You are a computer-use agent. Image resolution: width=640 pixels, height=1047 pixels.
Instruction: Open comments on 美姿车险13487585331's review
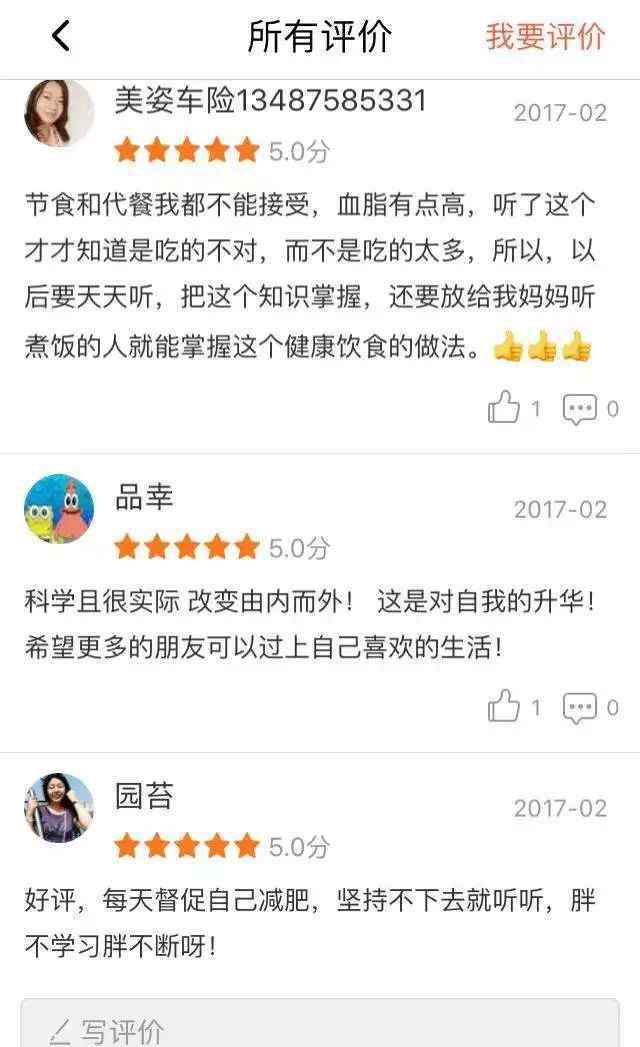580,408
